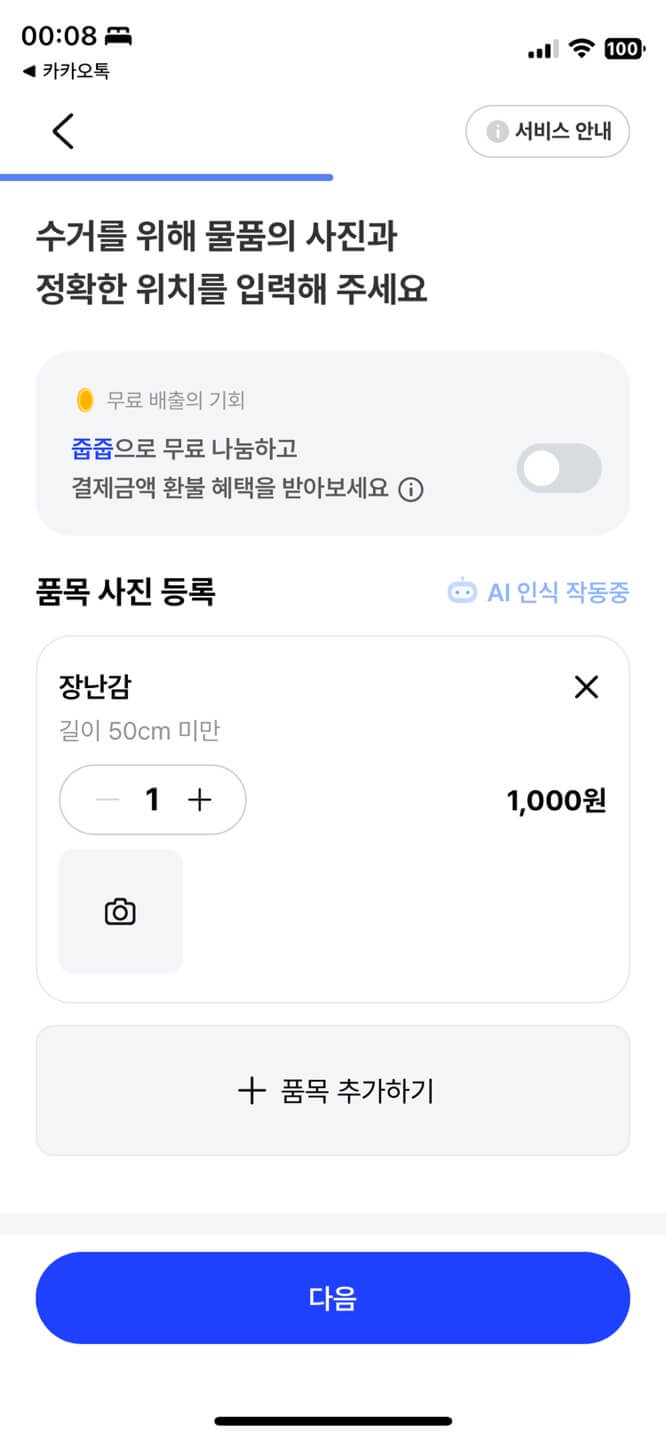This screenshot has height=1440, width=666.
Task: Increase the 장난감 quantity with the plus
Action: tap(200, 799)
